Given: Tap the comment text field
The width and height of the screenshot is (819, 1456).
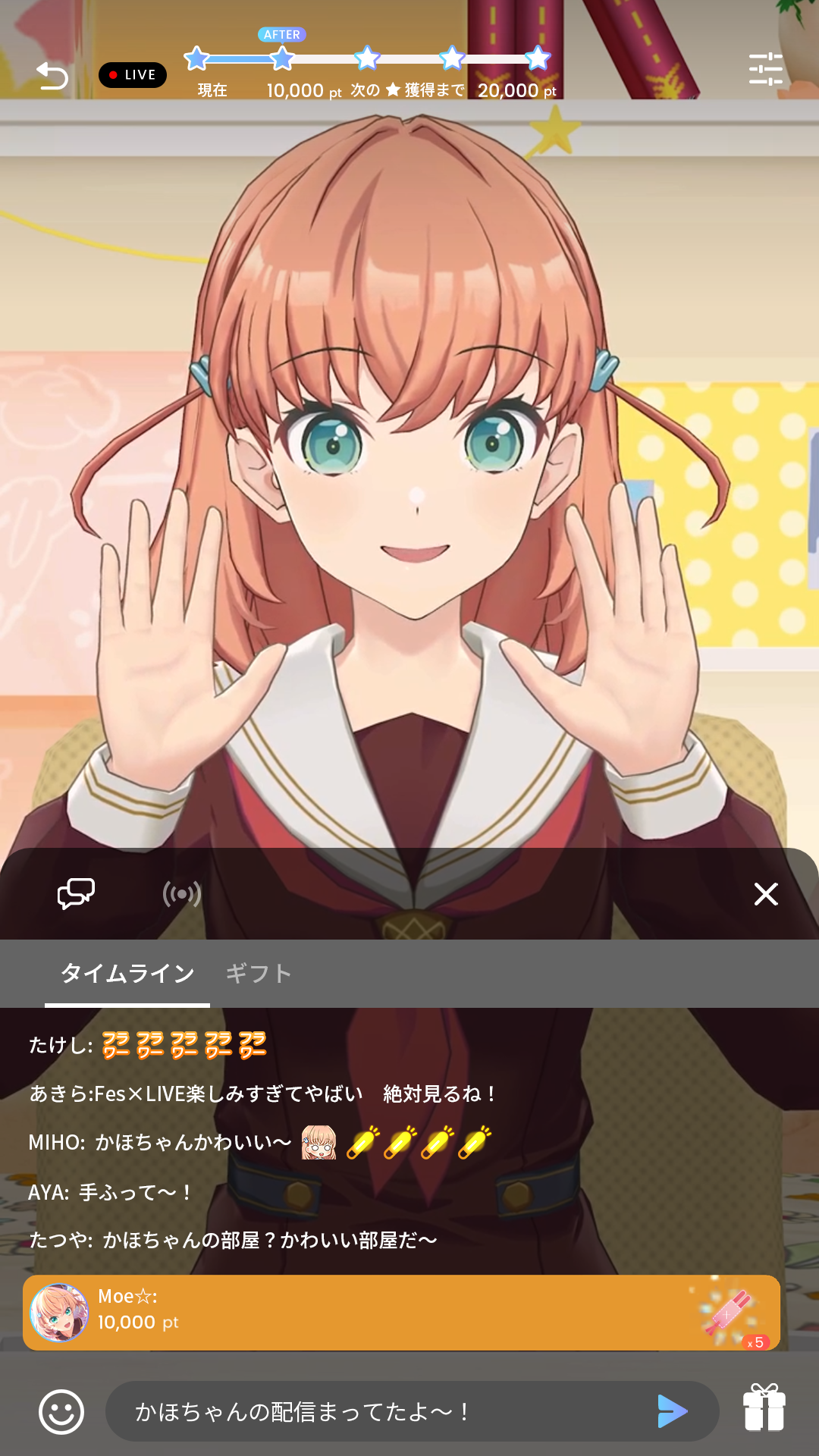Looking at the screenshot, I should point(379,1411).
